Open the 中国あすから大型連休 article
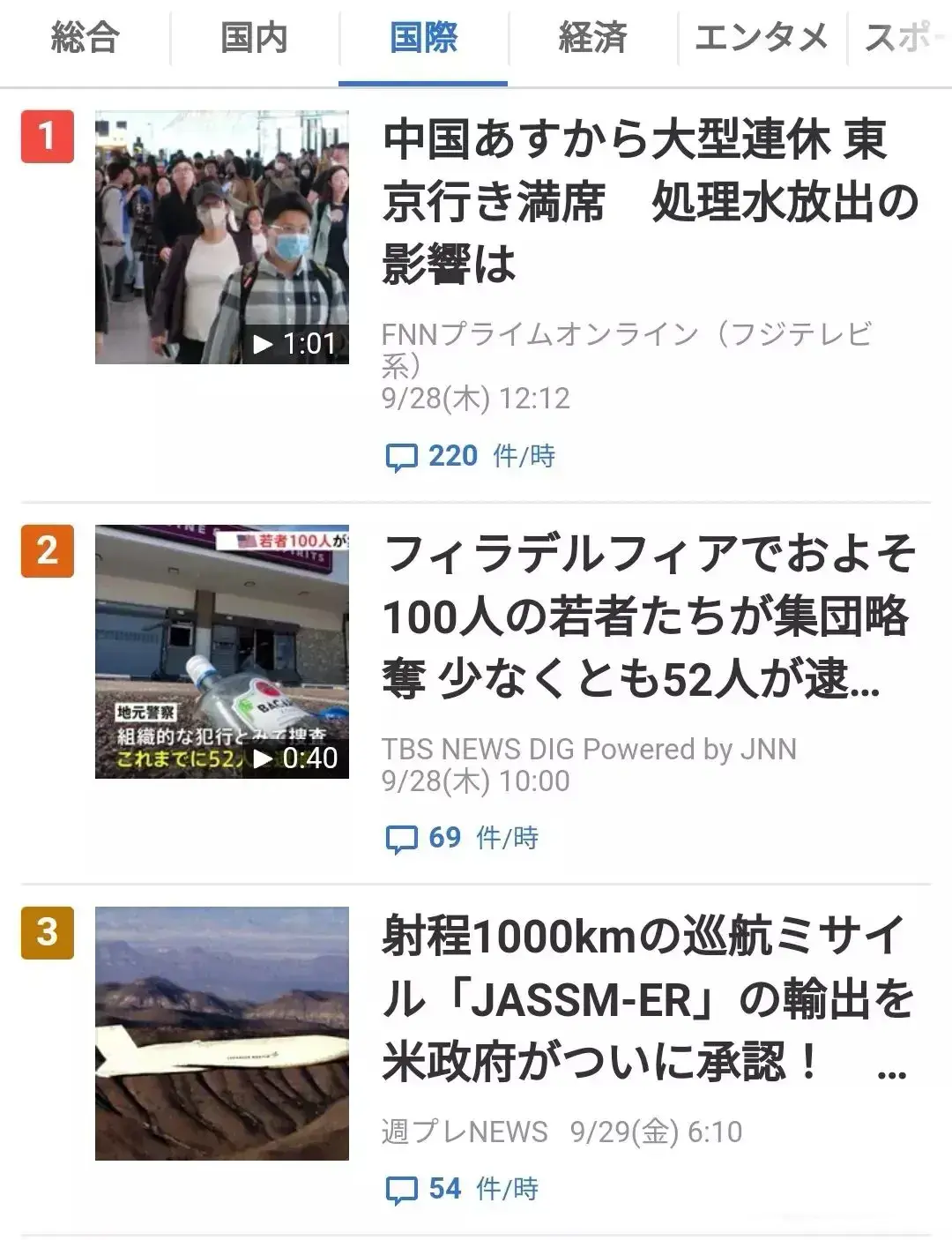952x1240 pixels. tap(651, 202)
